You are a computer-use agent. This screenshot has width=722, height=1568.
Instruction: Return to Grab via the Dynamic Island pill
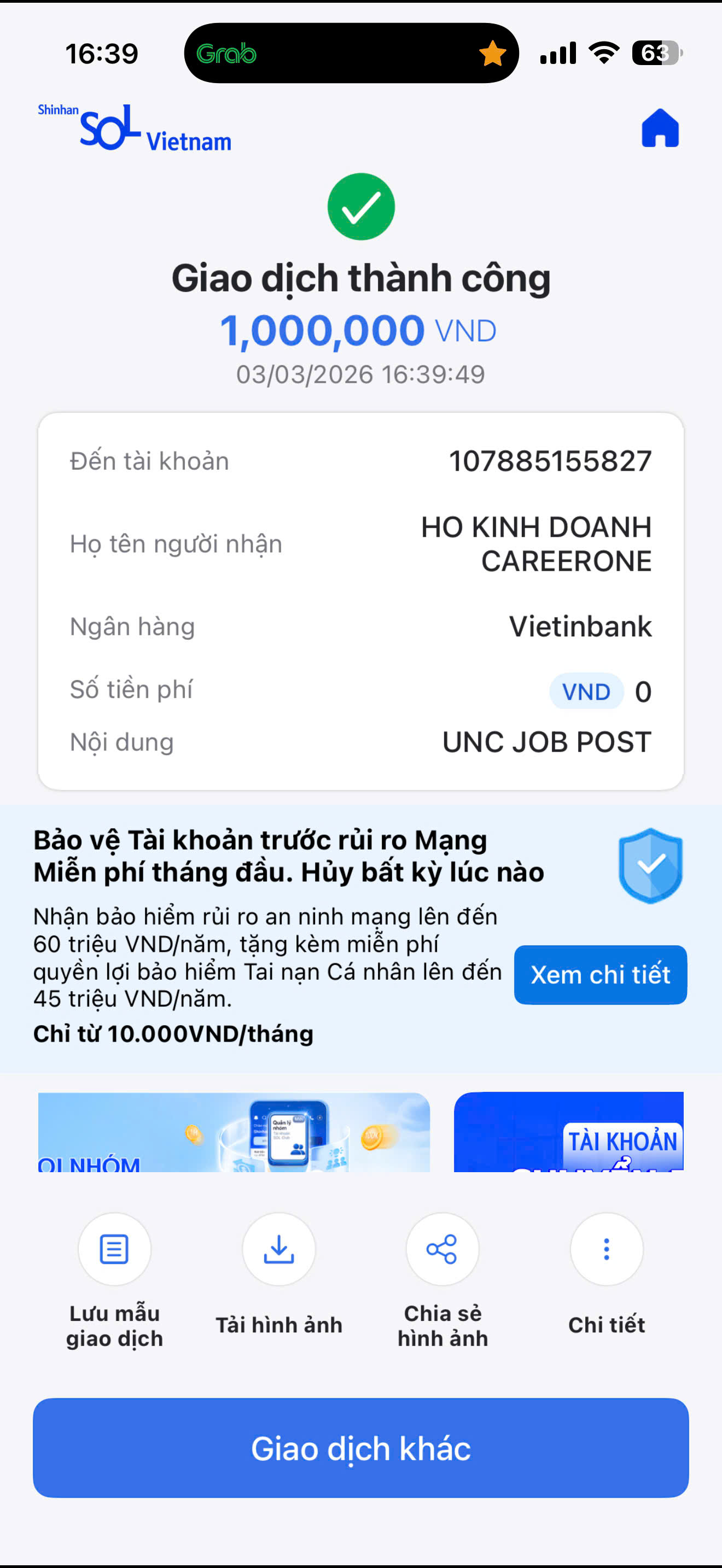click(351, 54)
